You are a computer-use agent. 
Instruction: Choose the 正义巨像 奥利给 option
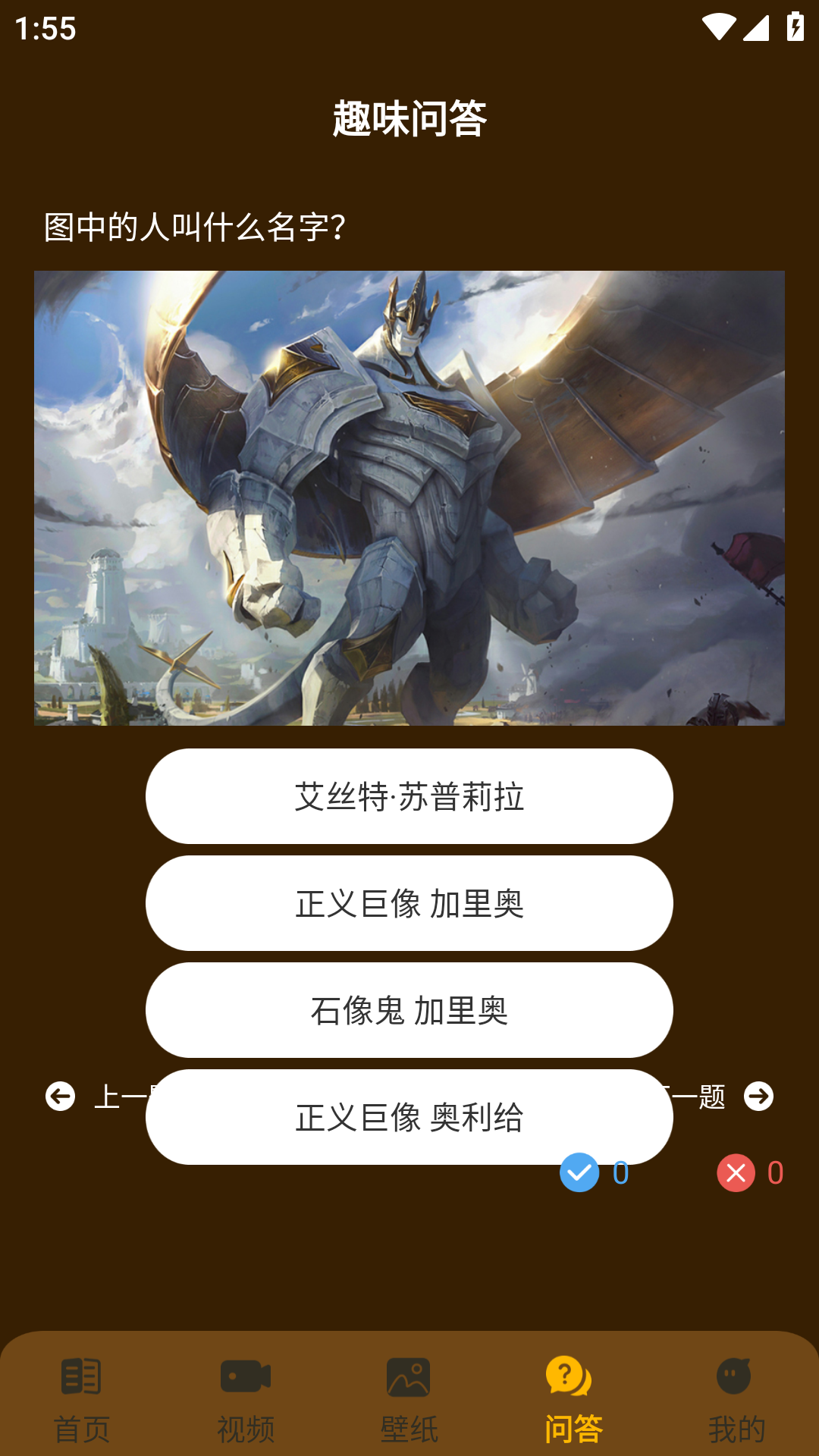pos(409,1116)
